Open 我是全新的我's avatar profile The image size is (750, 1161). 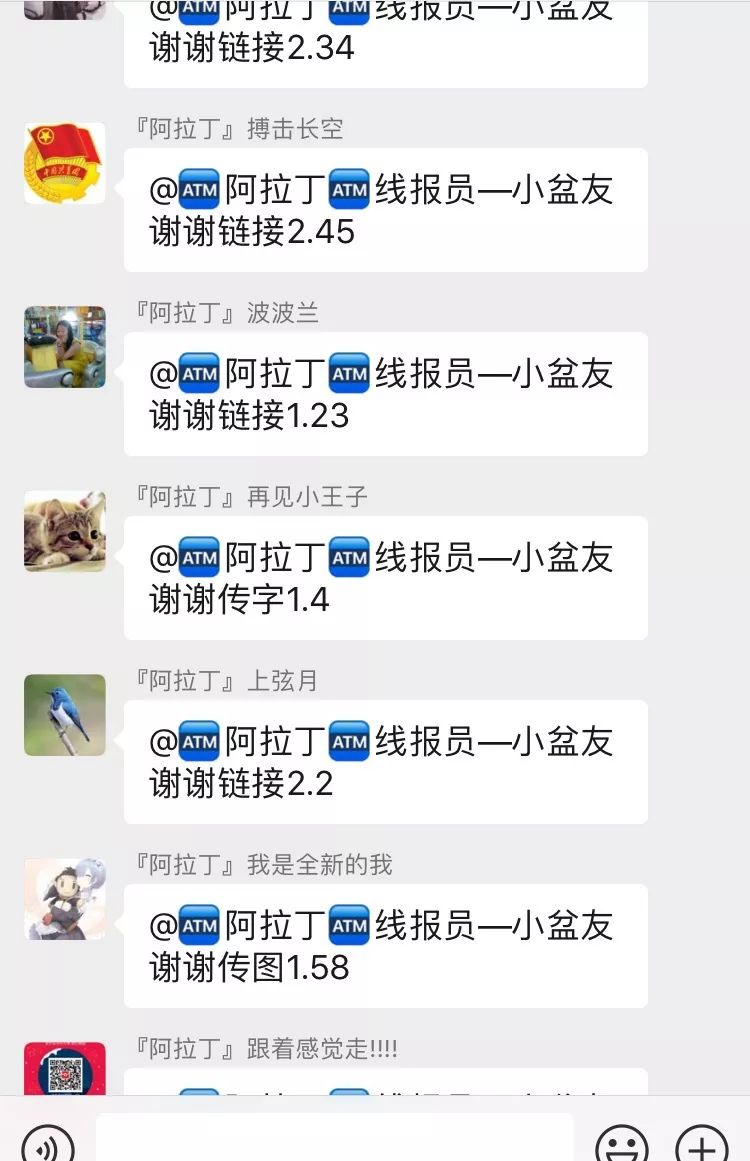pyautogui.click(x=65, y=899)
